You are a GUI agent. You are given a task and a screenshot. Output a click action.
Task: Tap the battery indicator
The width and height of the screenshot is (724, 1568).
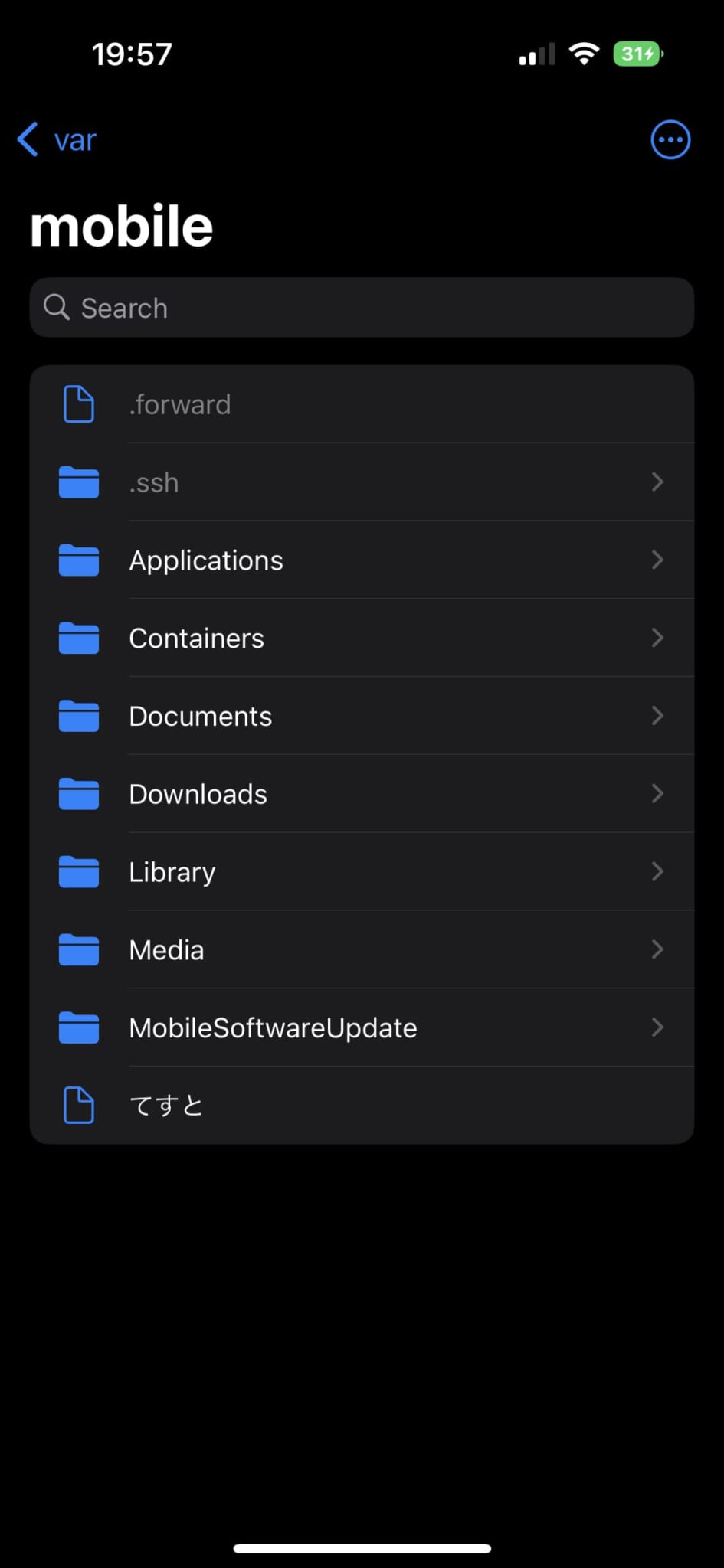(x=637, y=53)
